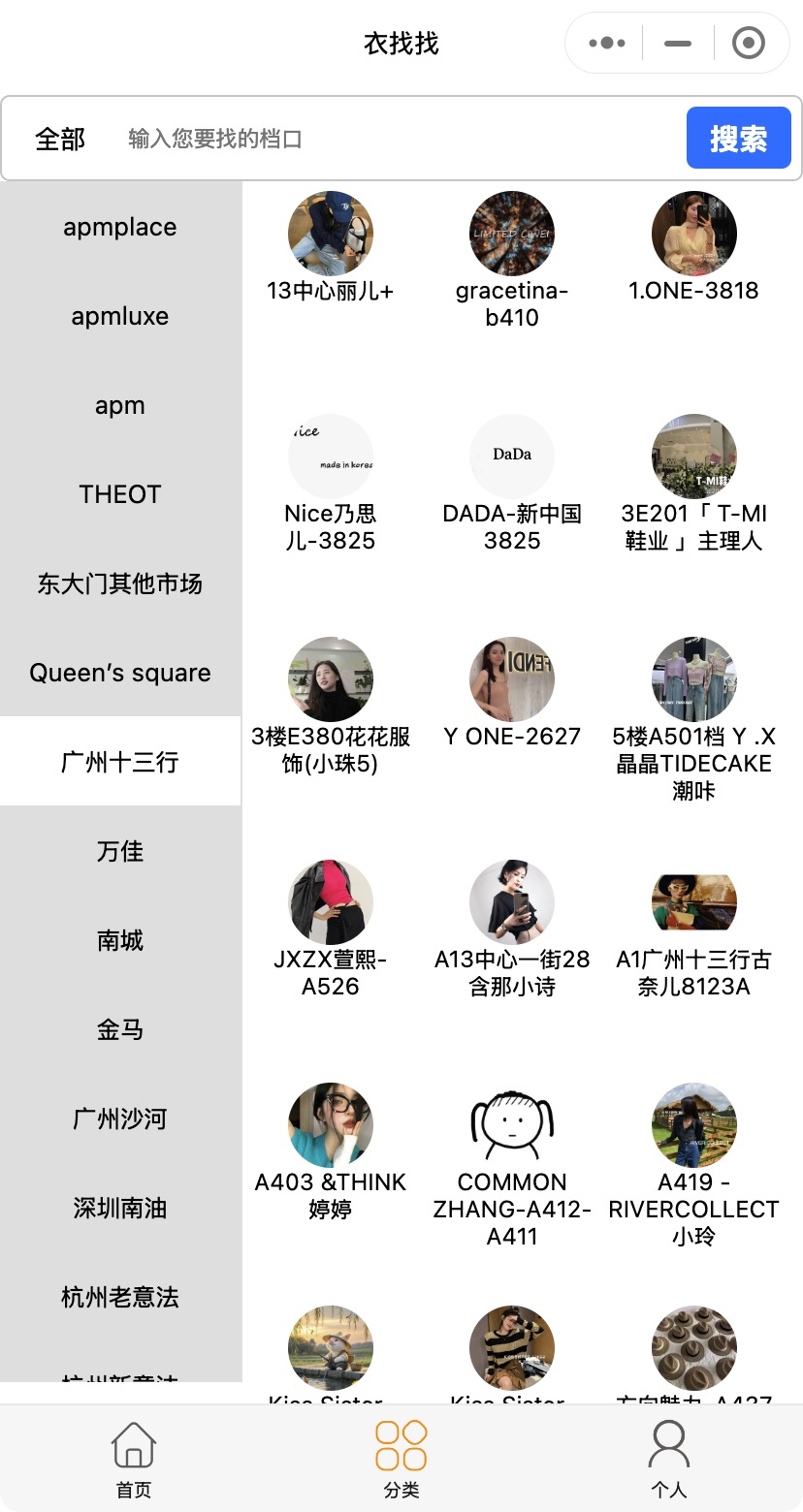Viewport: 803px width, 1512px height.
Task: Focus the stall search input field
Action: (388, 139)
